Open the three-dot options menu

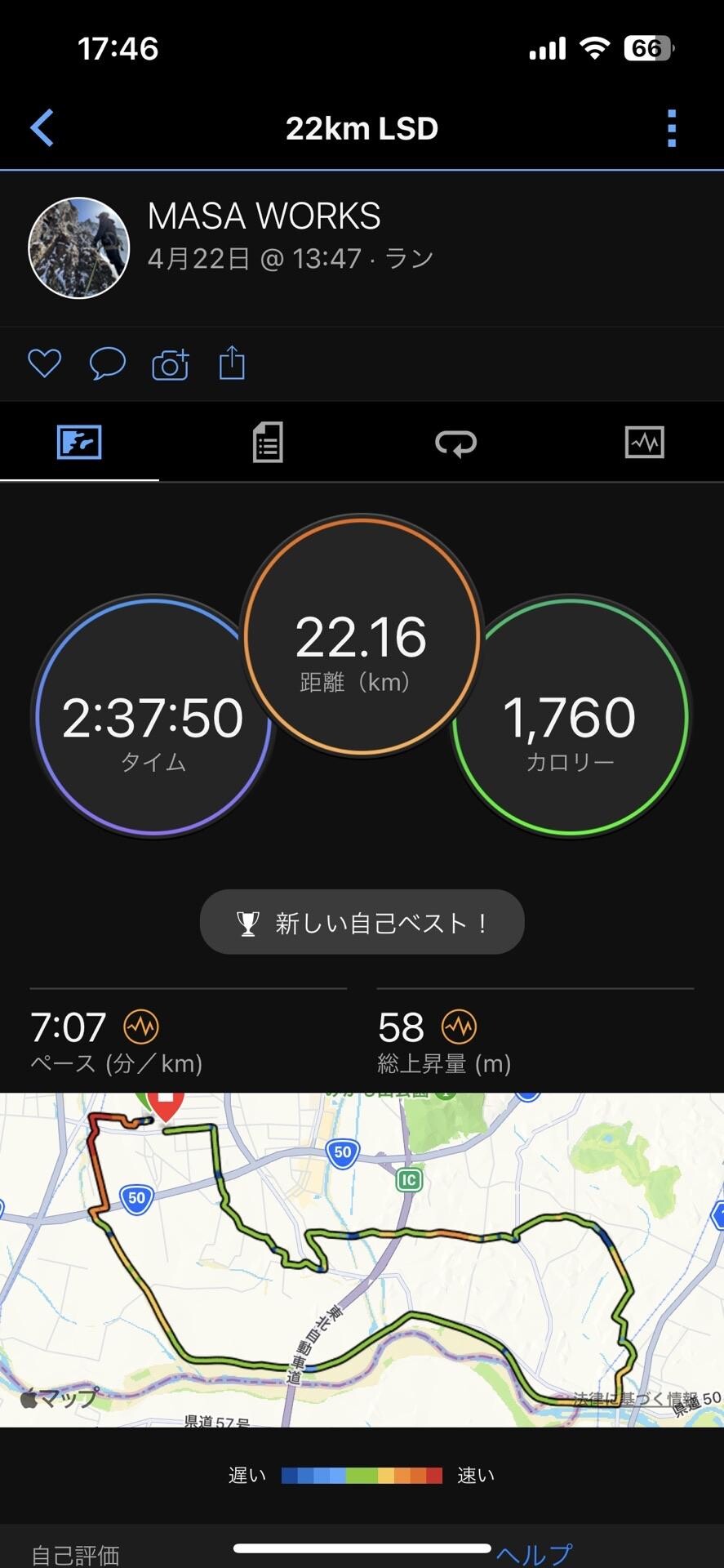click(671, 127)
